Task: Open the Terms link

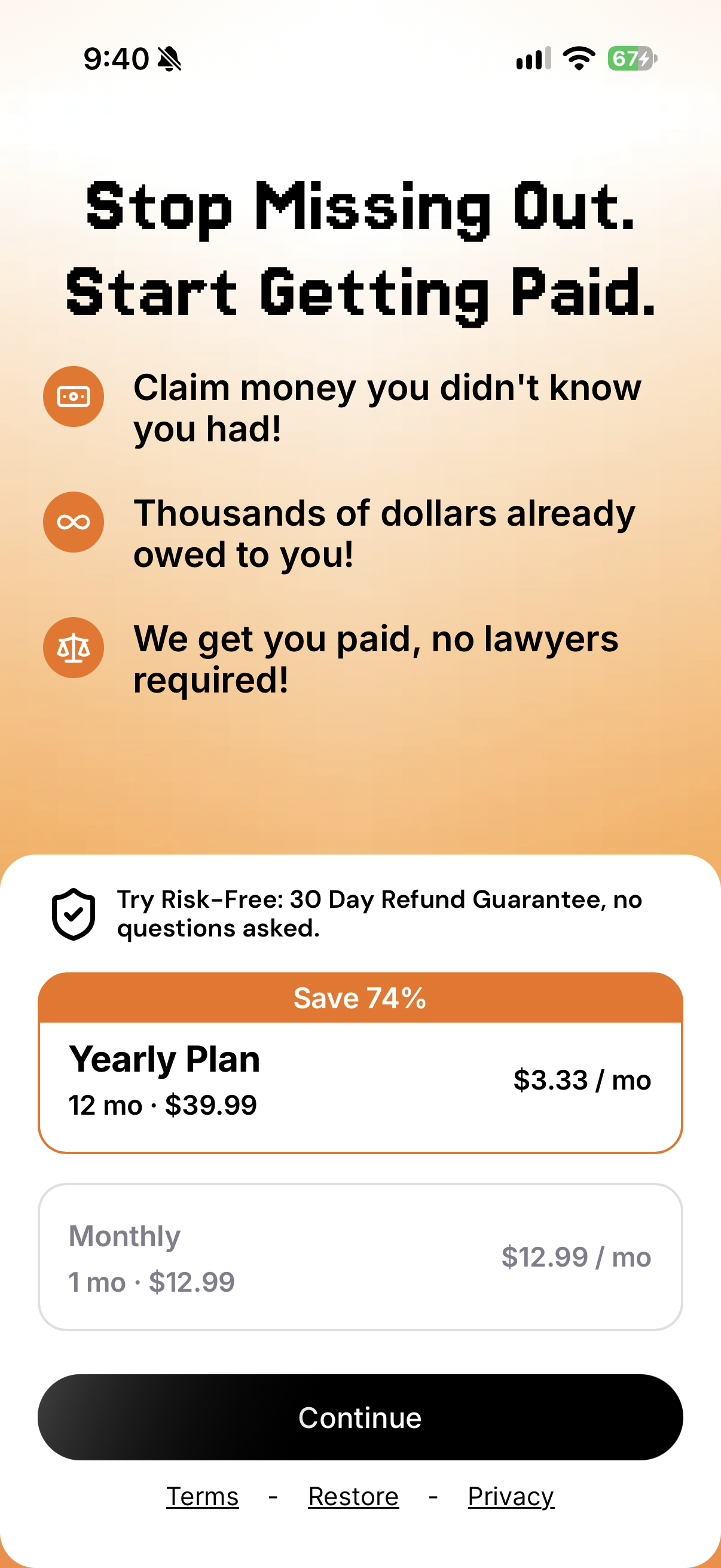Action: (x=203, y=1496)
